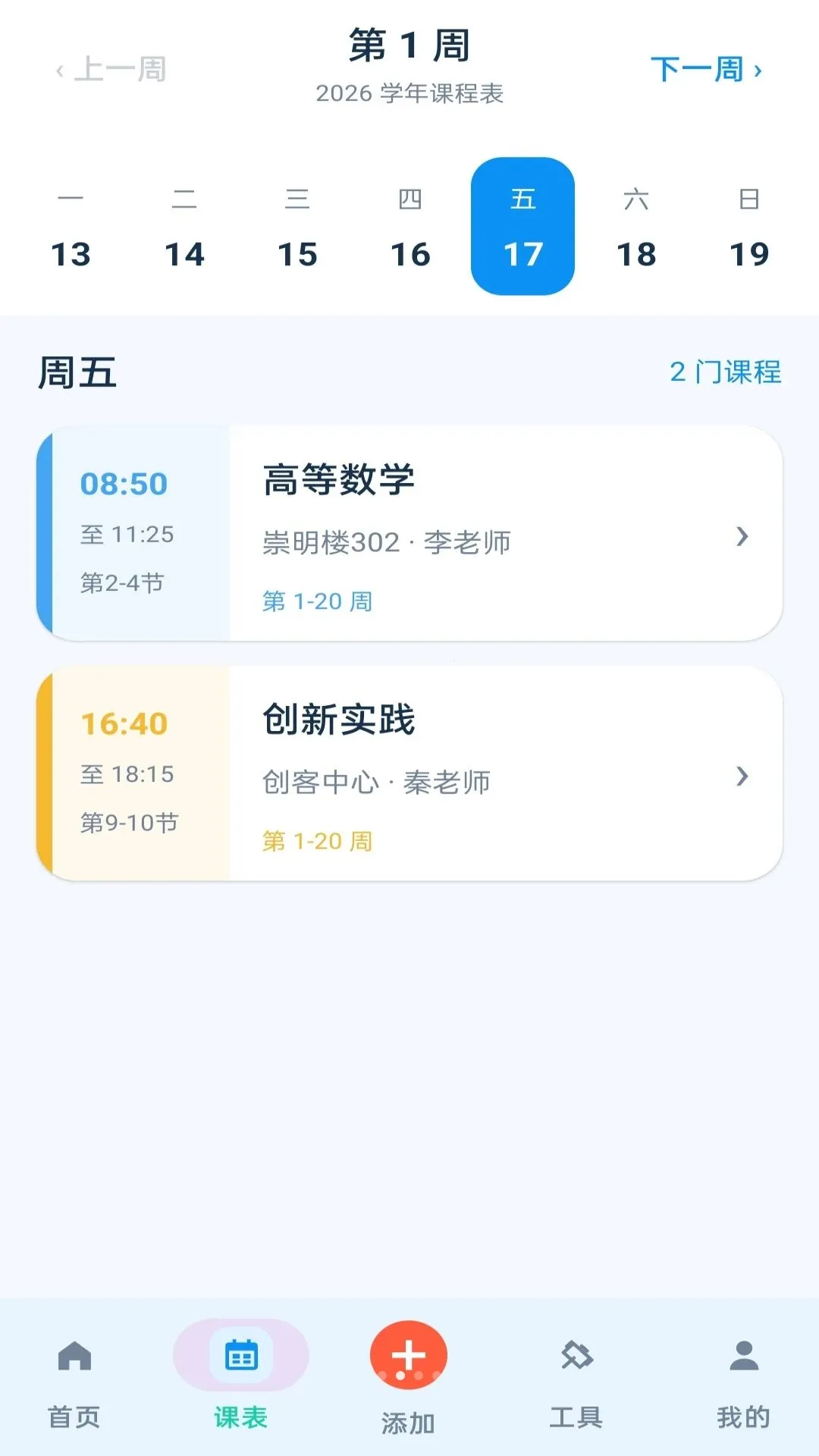Screen dimensions: 819x1456
Task: Select Thursday the 16th
Action: pos(410,227)
